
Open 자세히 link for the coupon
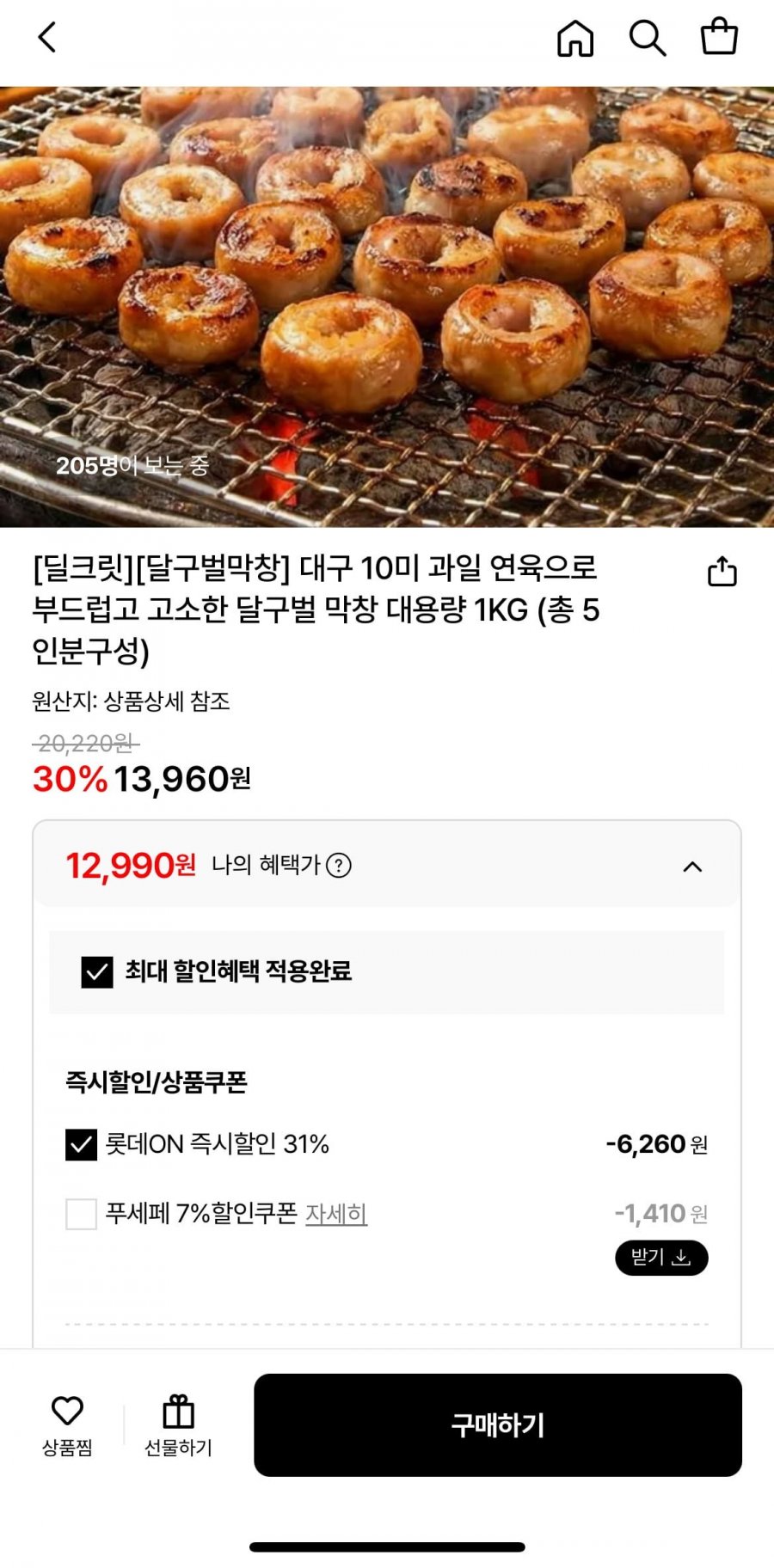pyautogui.click(x=336, y=1213)
